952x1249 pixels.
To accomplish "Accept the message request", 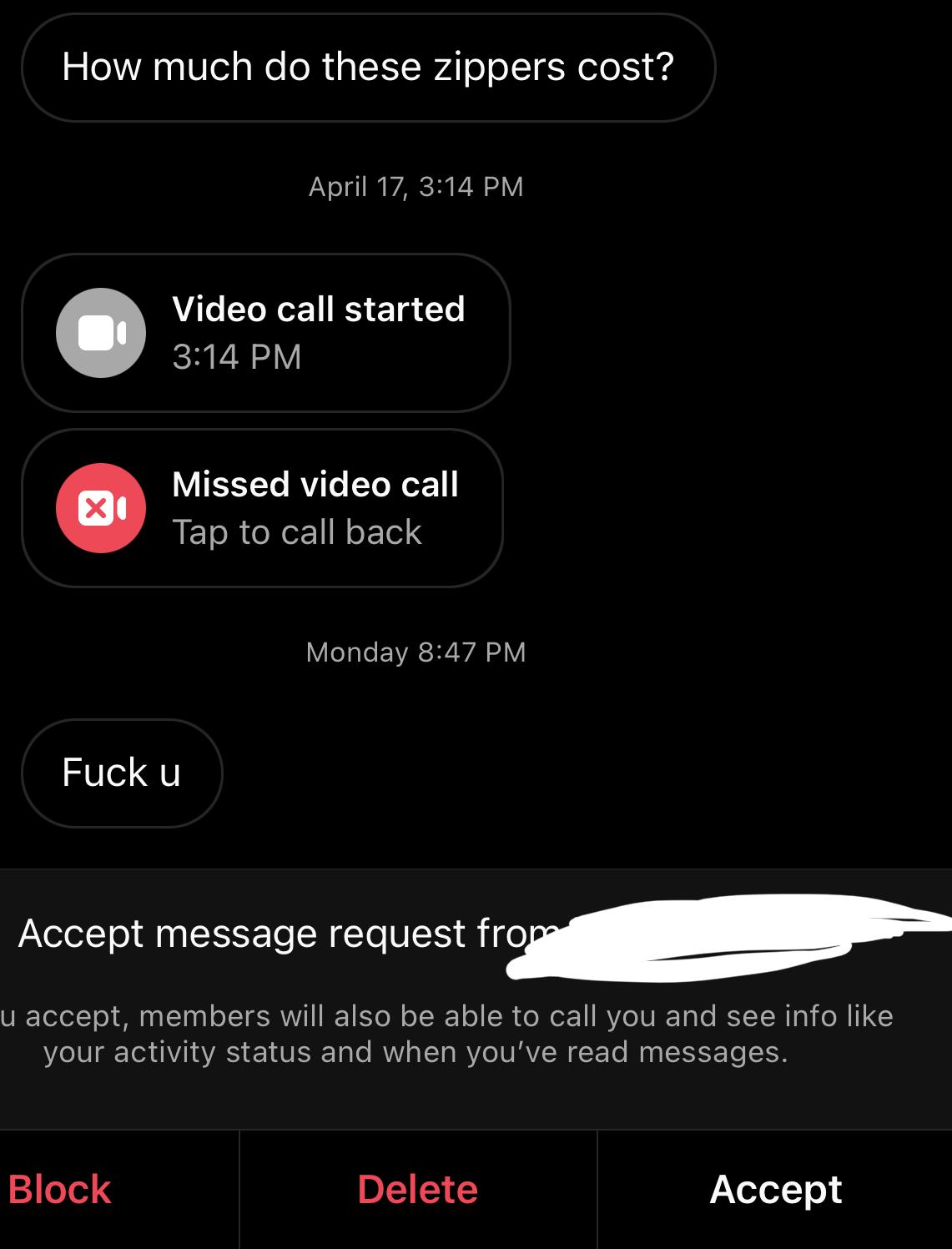I will (x=775, y=1189).
